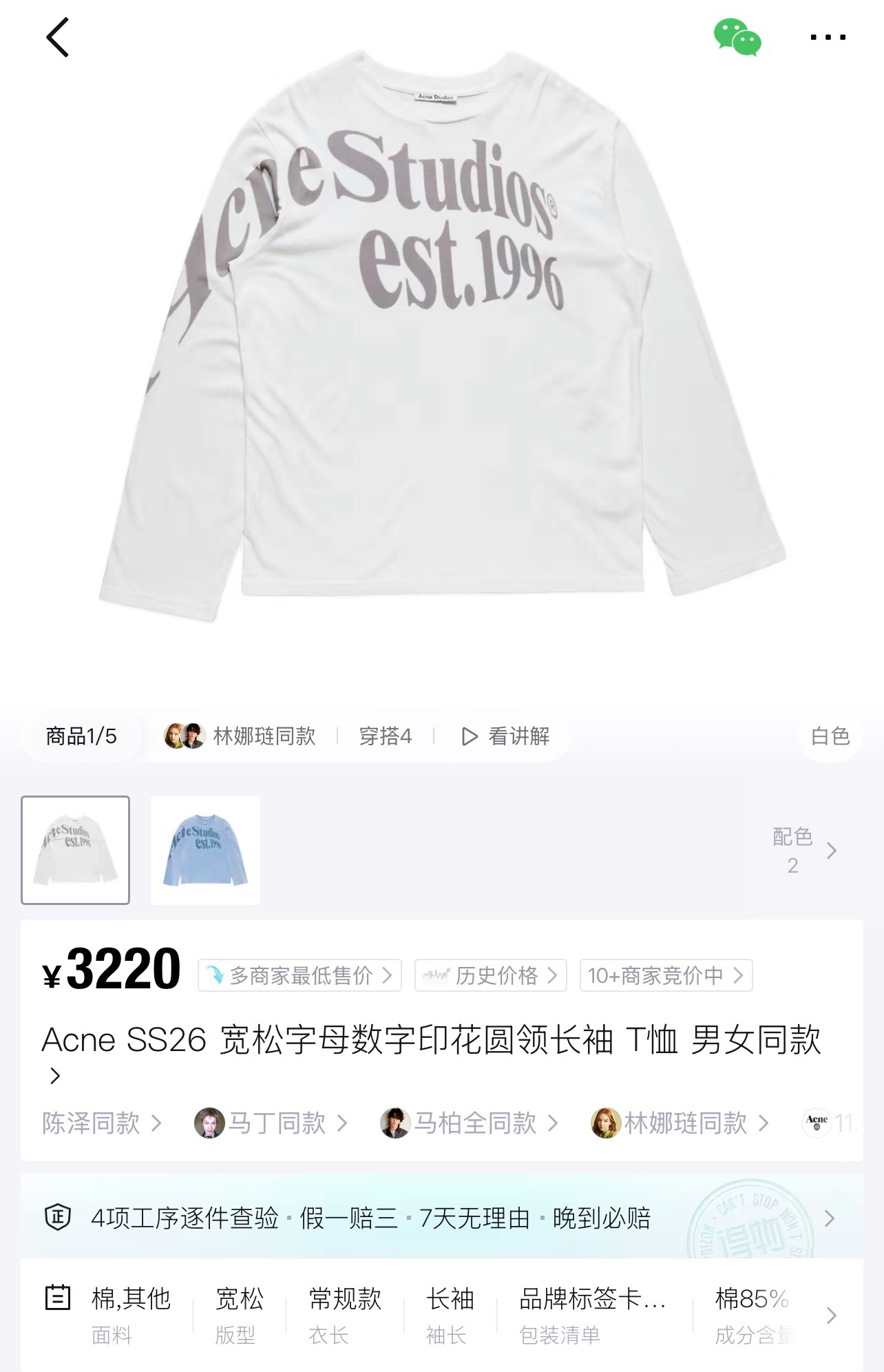Open the 马丁同款 link
Viewport: 884px width, 1372px height.
click(271, 1123)
